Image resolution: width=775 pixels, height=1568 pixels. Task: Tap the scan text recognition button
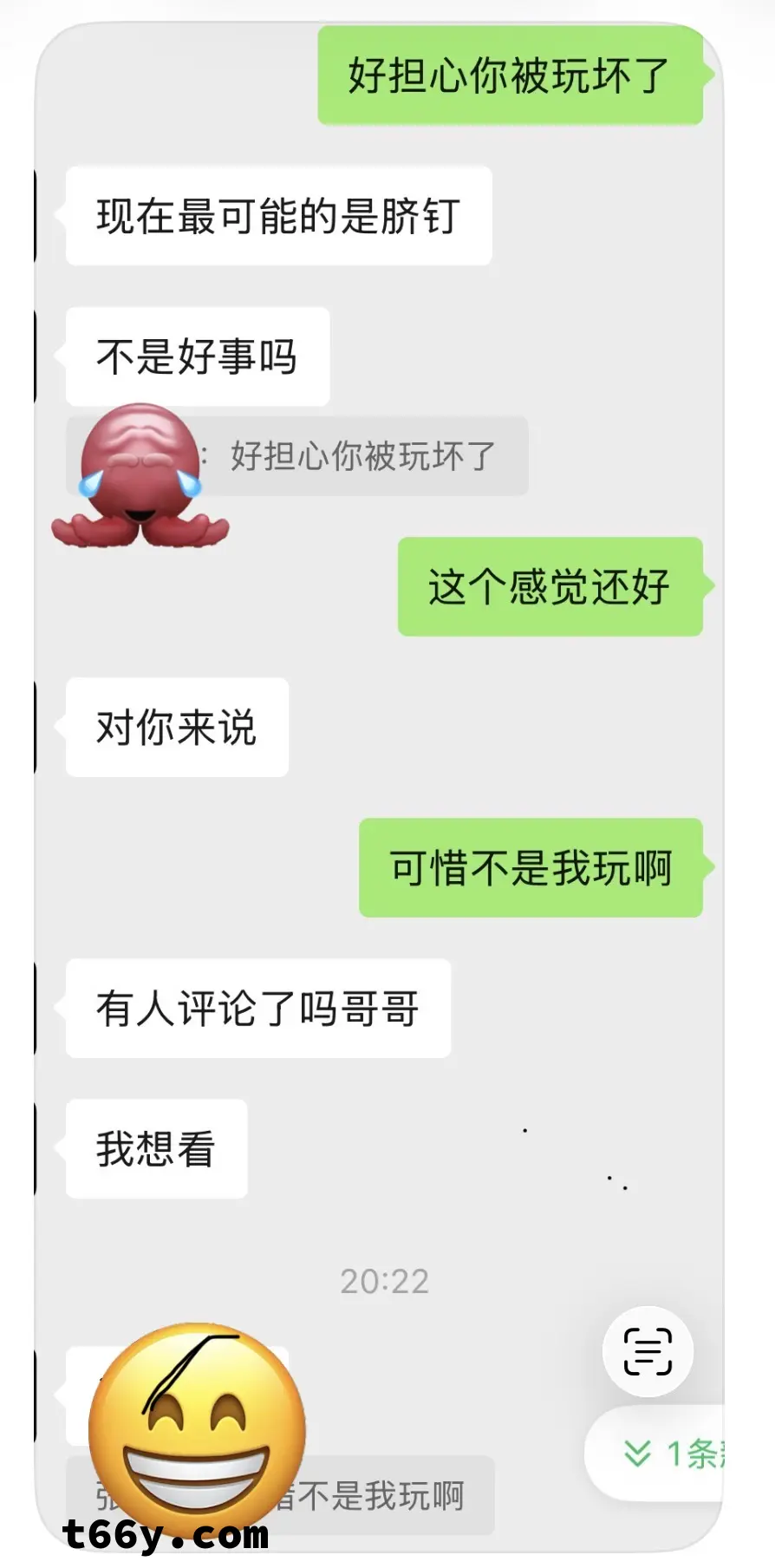(648, 1351)
